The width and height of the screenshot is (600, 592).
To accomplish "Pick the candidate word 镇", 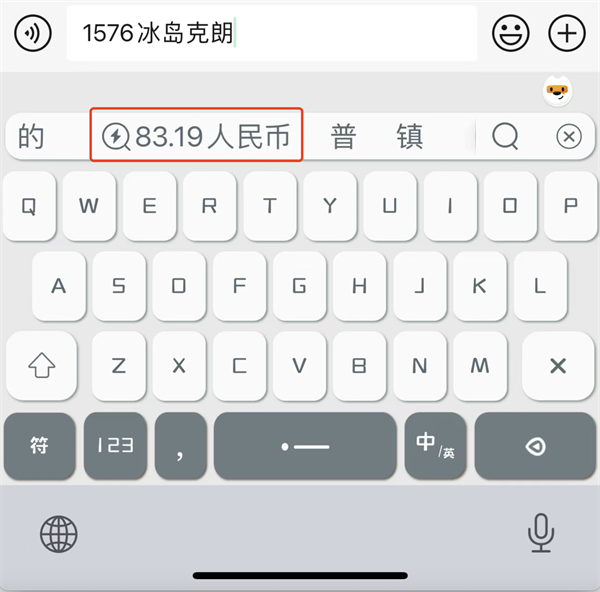I will click(410, 137).
